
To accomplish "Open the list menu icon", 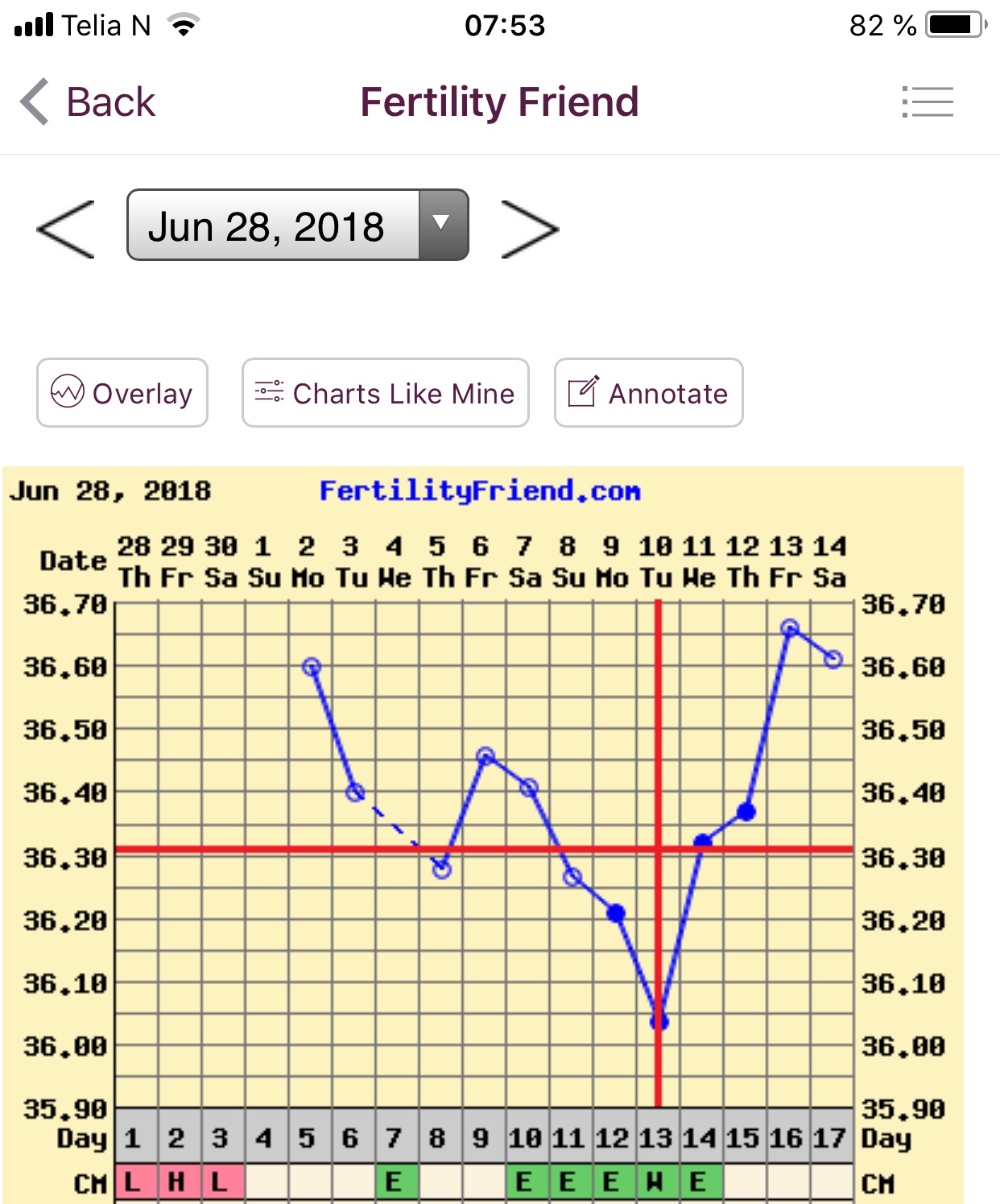I will click(928, 102).
